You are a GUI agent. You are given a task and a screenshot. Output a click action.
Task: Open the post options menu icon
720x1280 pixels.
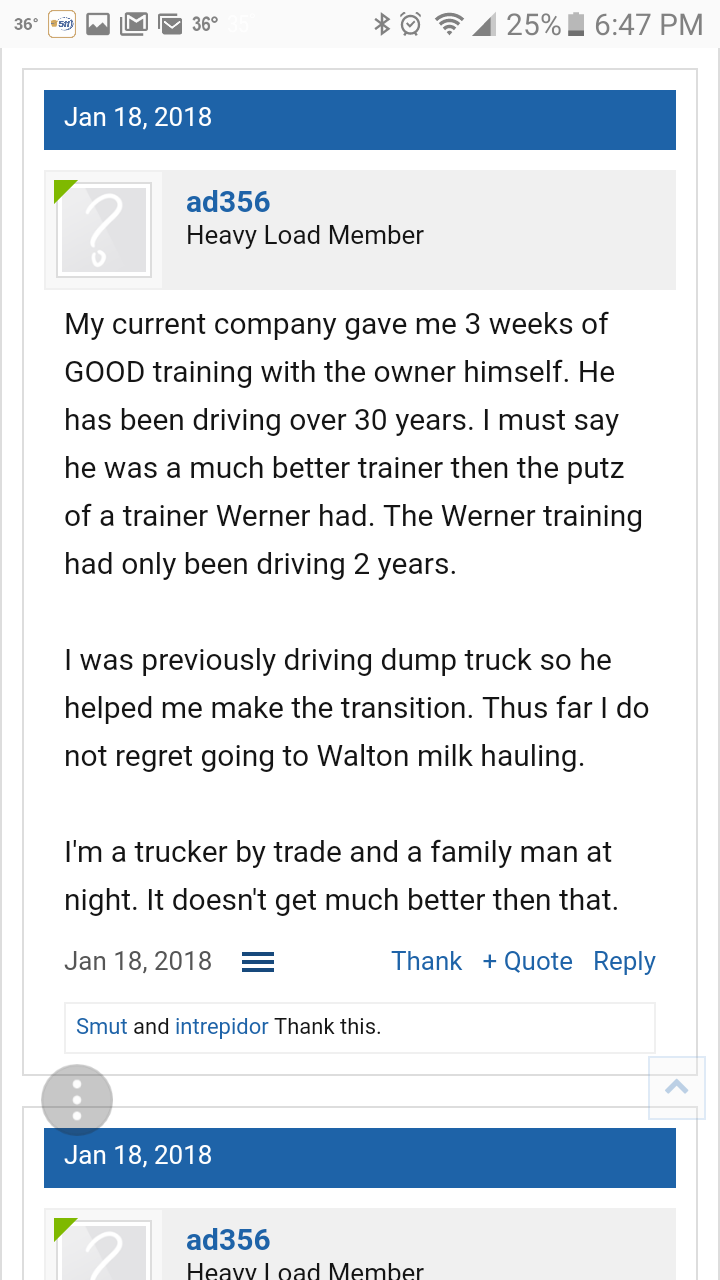pos(258,962)
